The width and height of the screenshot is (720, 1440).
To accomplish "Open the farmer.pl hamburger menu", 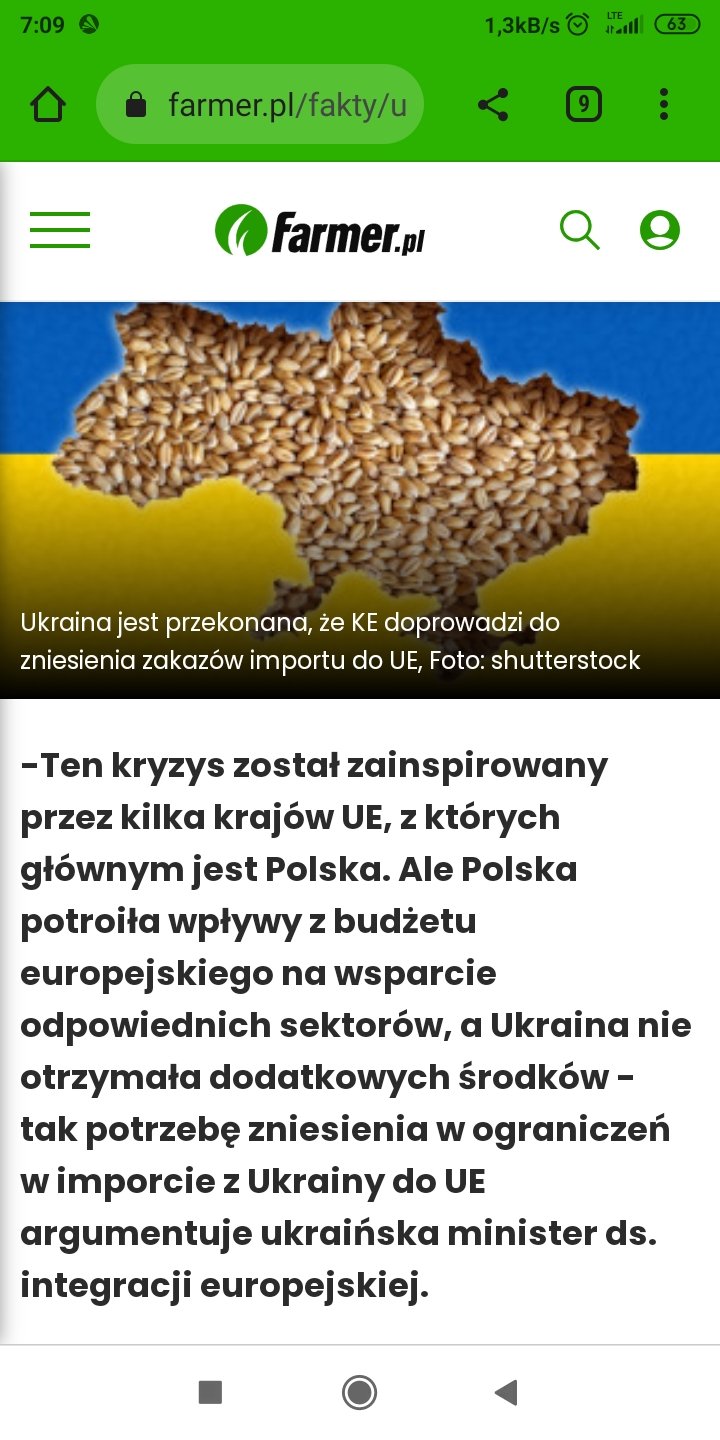I will [x=60, y=230].
